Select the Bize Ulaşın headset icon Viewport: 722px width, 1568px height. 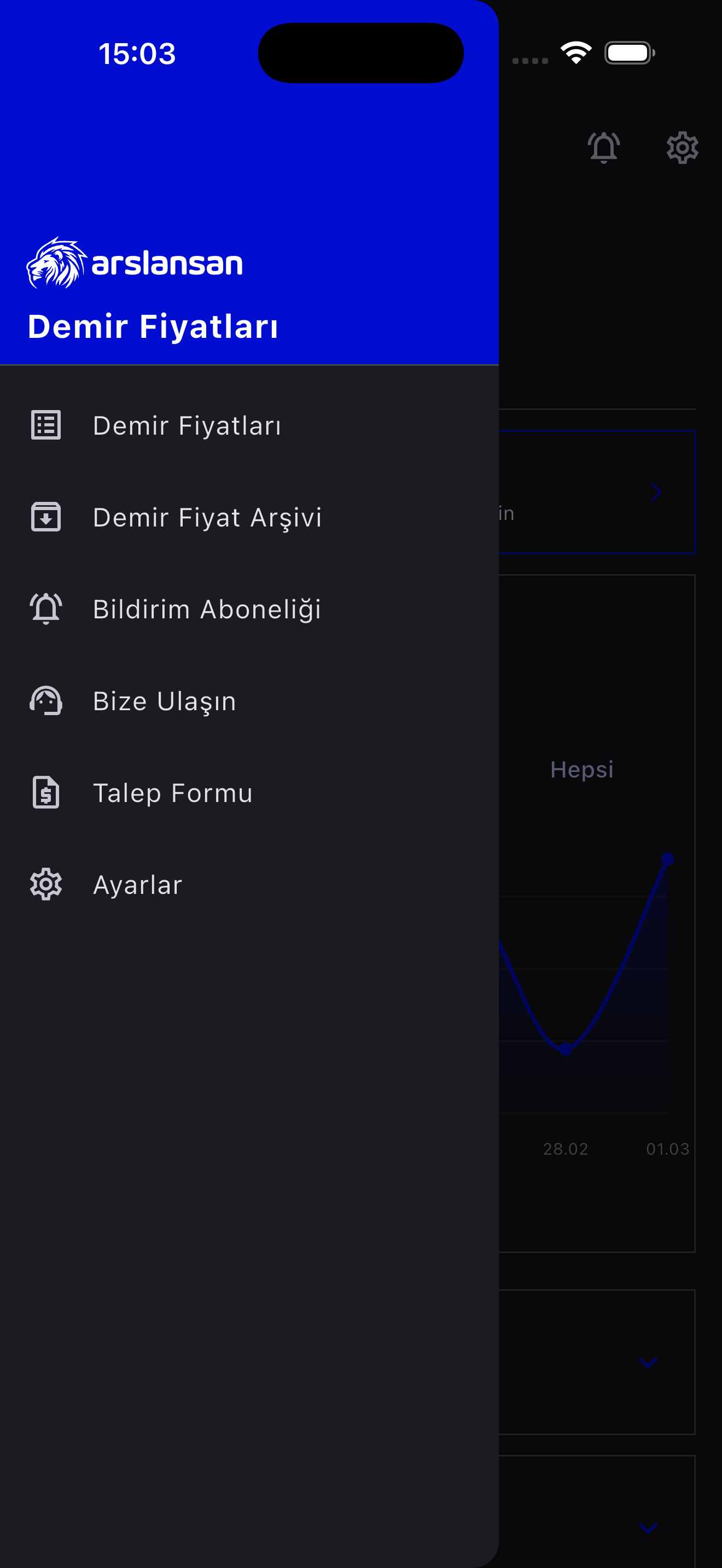click(x=44, y=700)
